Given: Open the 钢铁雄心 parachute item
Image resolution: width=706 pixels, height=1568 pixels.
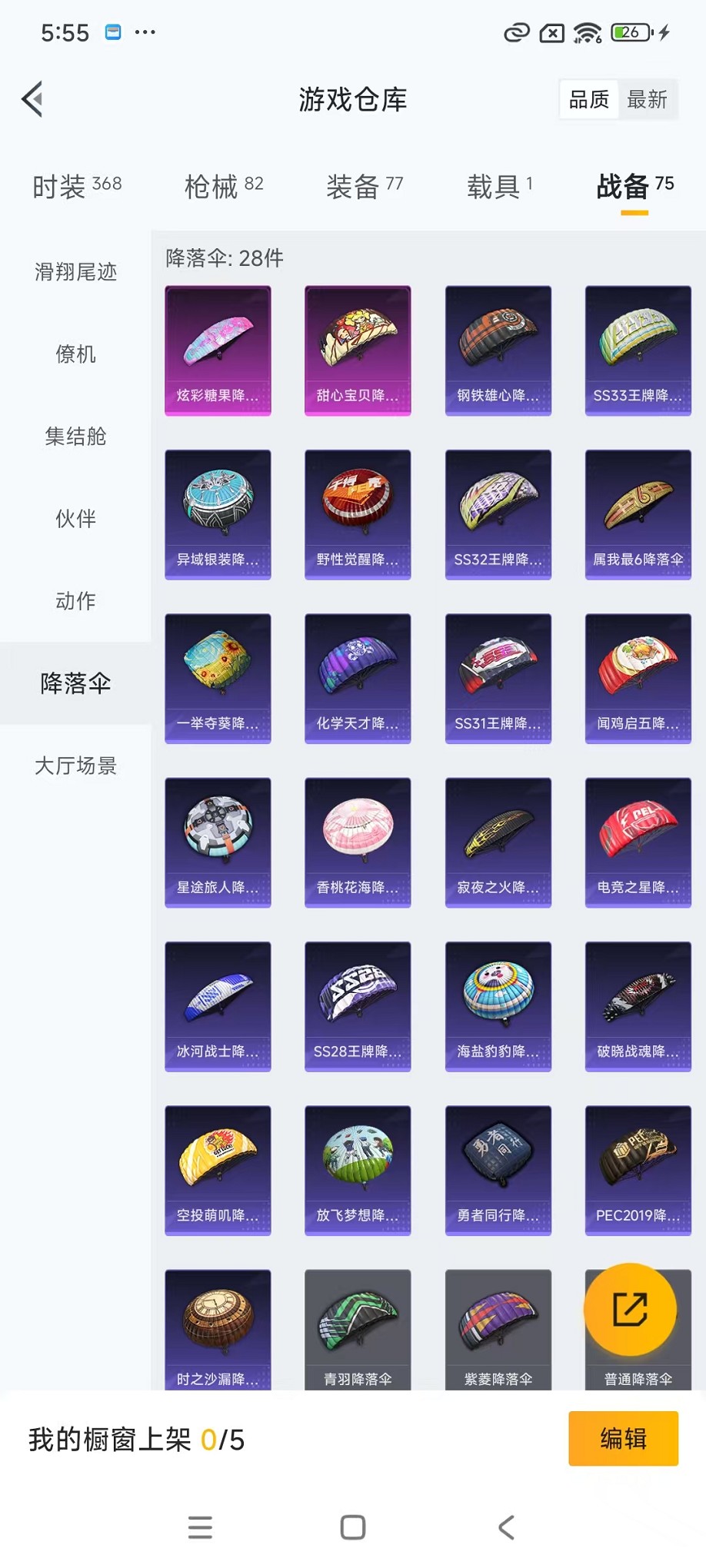Looking at the screenshot, I should (498, 350).
